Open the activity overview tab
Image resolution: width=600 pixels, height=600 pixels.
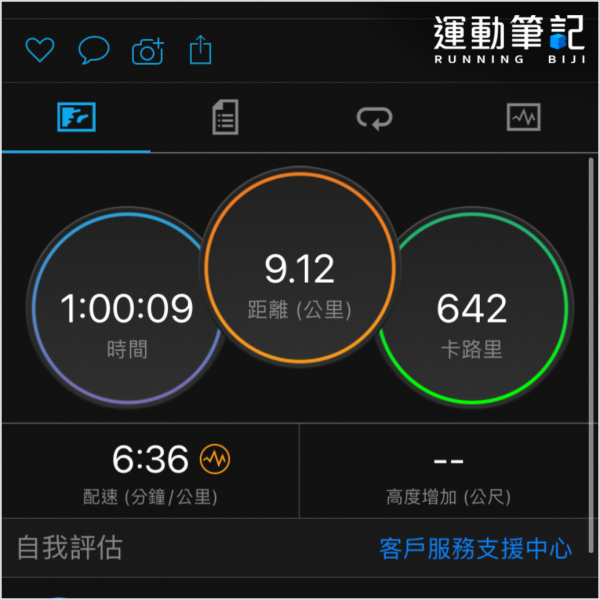click(75, 118)
